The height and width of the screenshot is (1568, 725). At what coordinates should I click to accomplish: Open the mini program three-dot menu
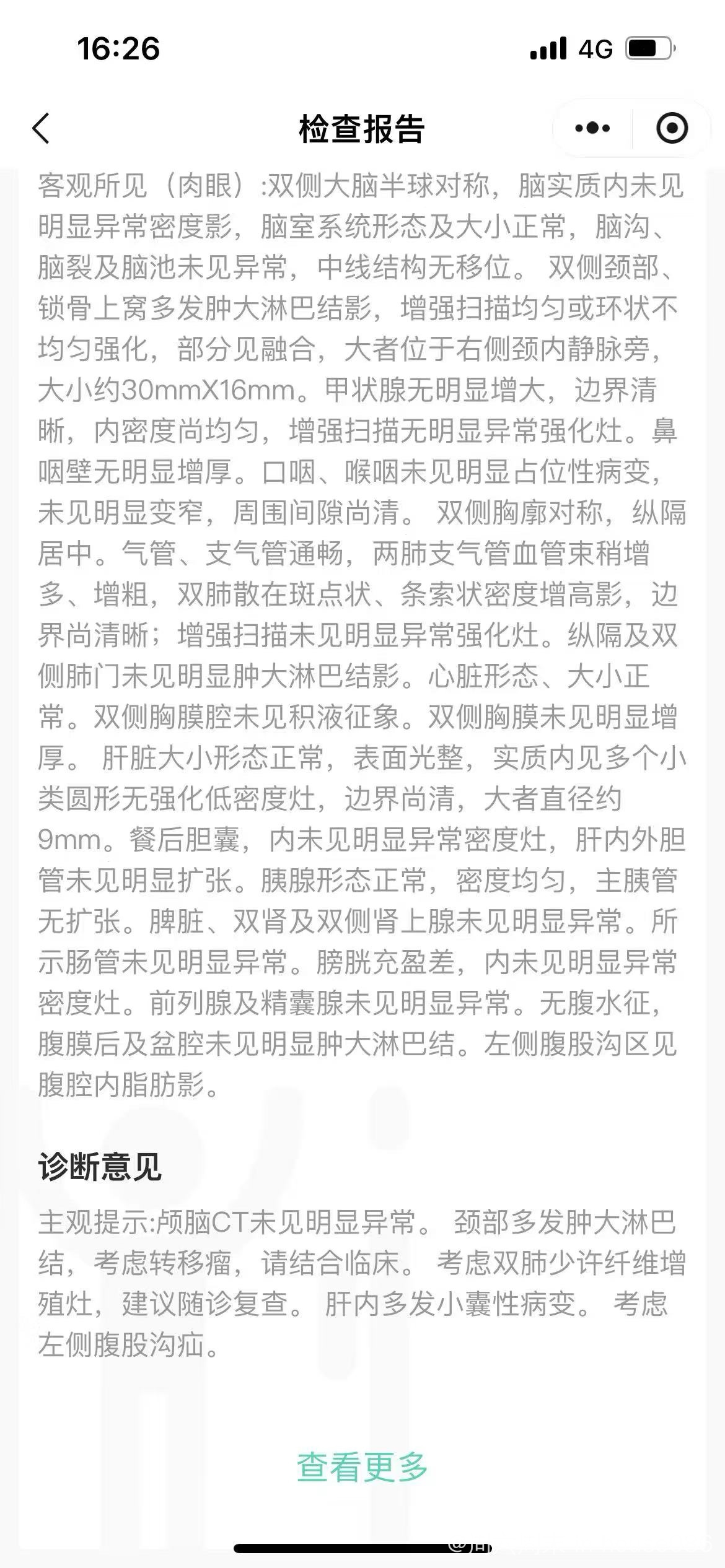click(592, 128)
